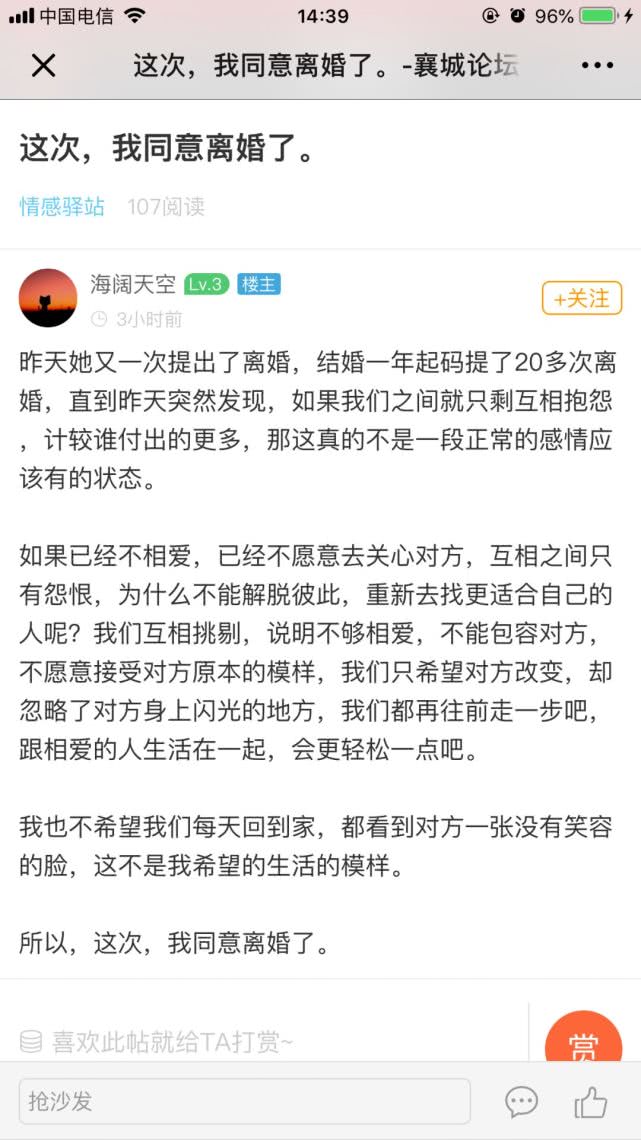Close the page with the X button
Viewport: 641px width, 1140px height.
click(43, 66)
